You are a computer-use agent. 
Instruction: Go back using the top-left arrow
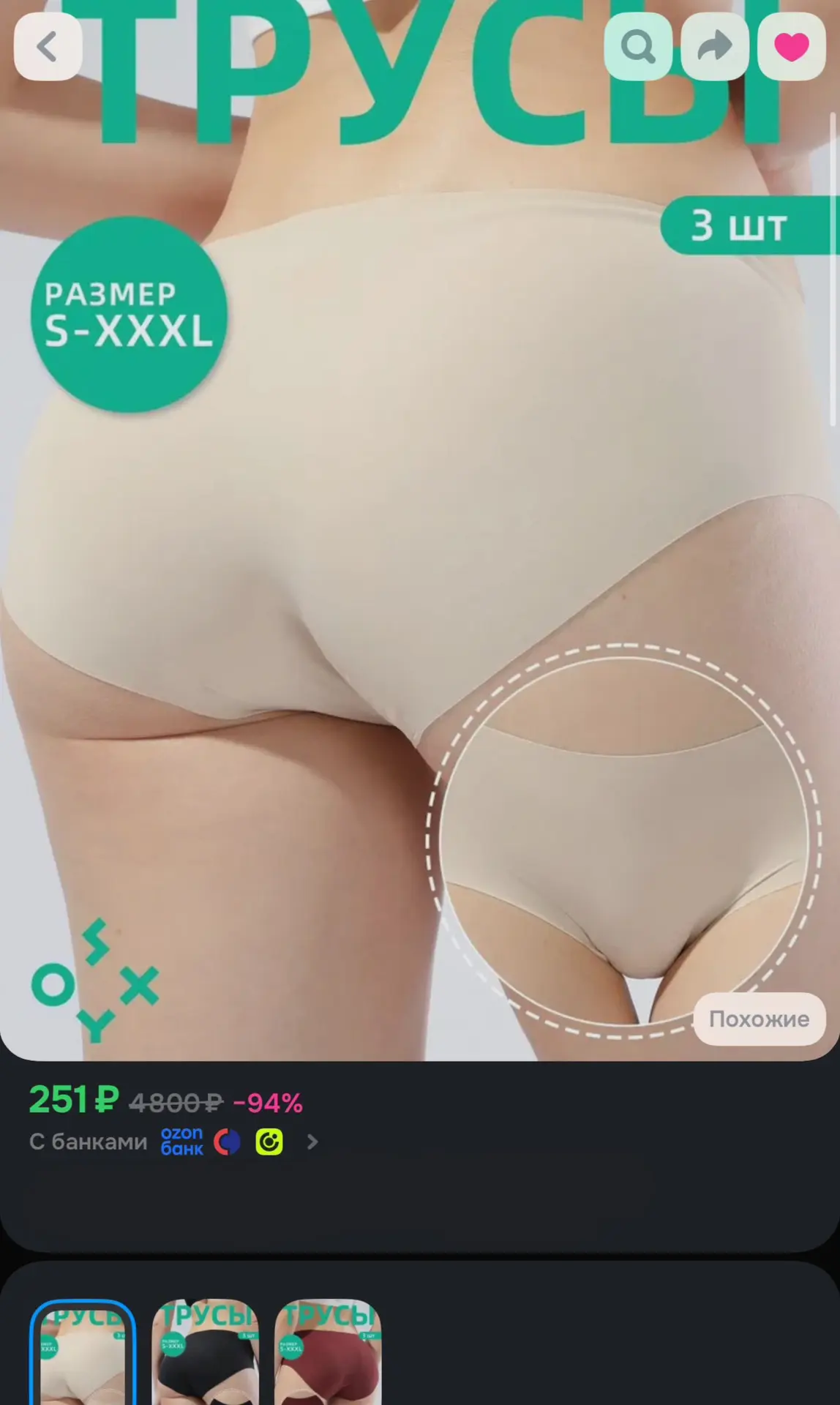48,47
